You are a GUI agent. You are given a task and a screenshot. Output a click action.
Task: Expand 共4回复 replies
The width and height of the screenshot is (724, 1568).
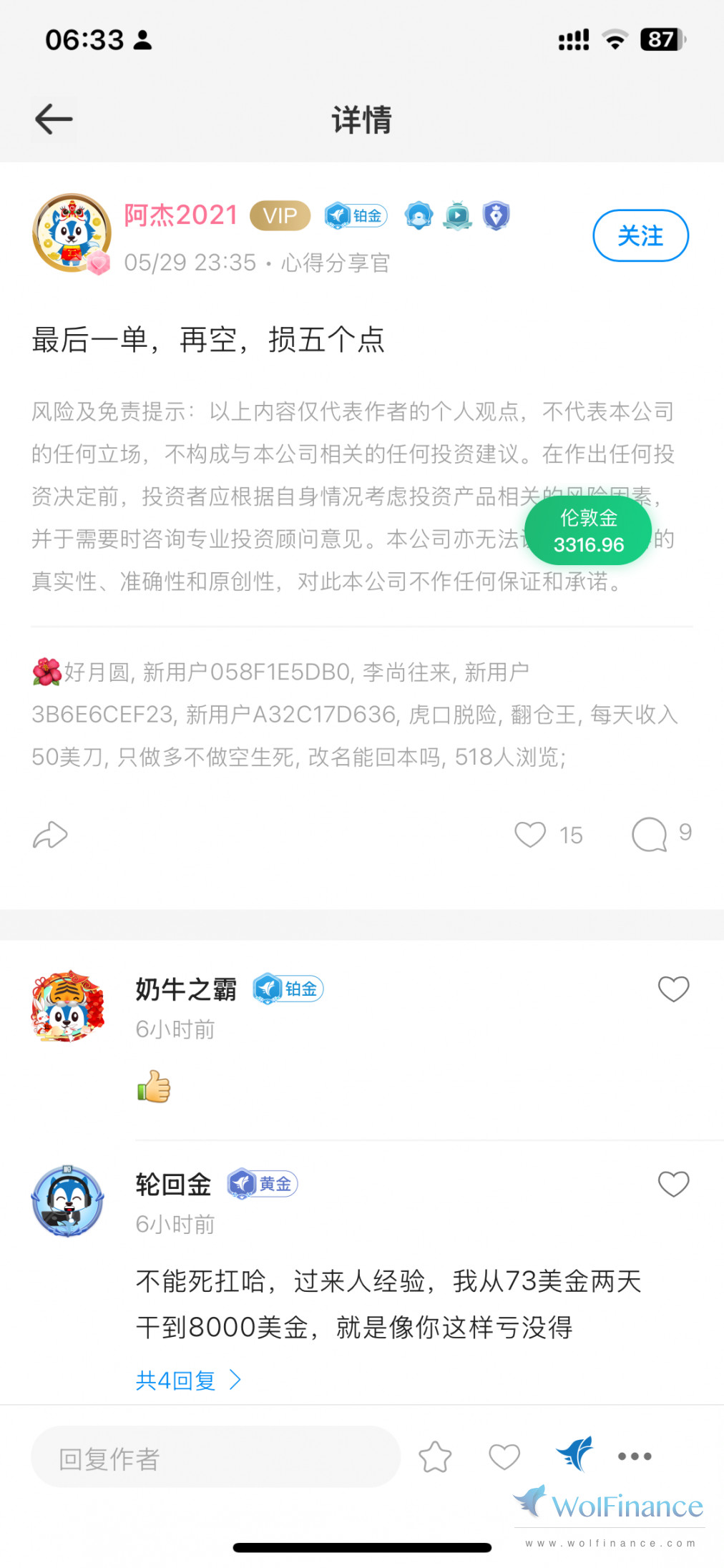[x=189, y=1380]
